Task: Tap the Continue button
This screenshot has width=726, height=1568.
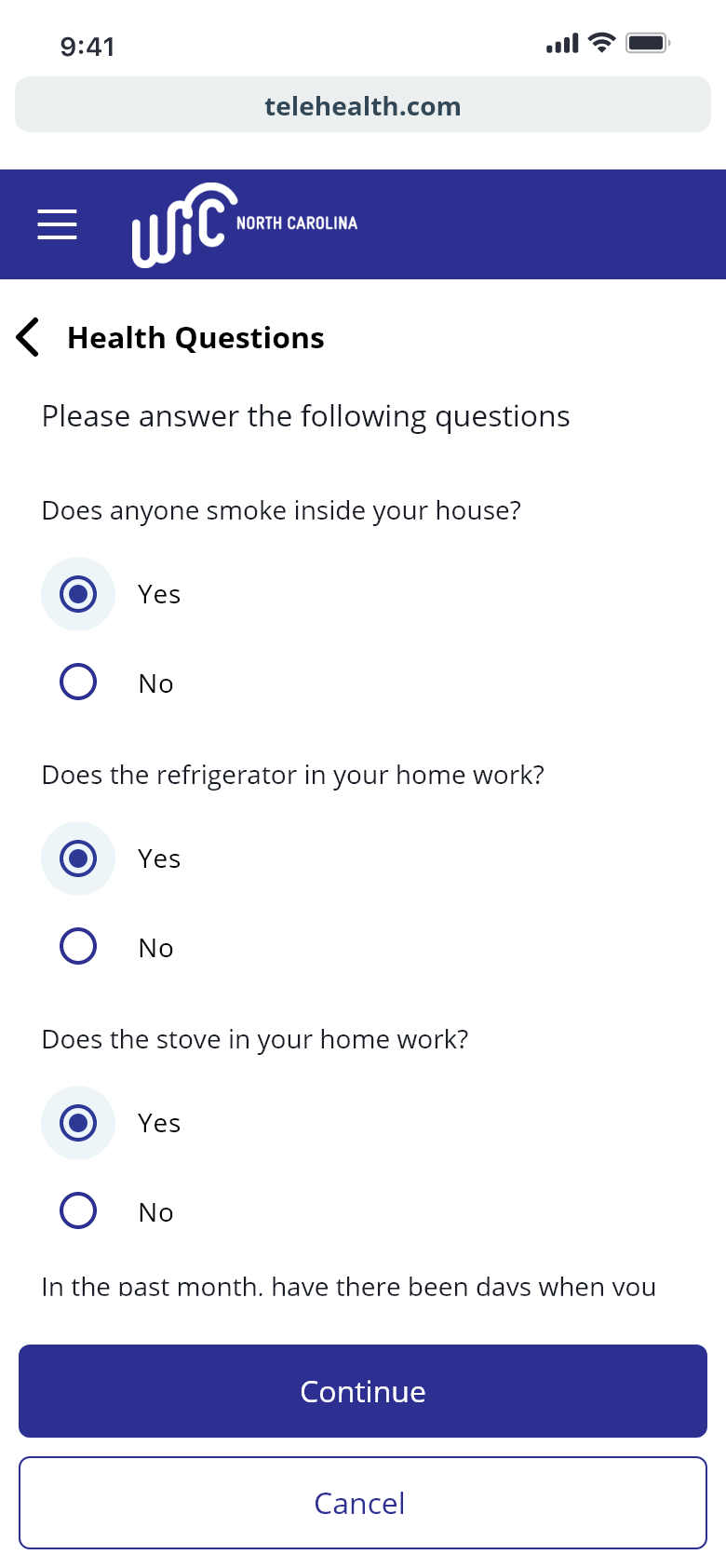Action: (x=363, y=1391)
